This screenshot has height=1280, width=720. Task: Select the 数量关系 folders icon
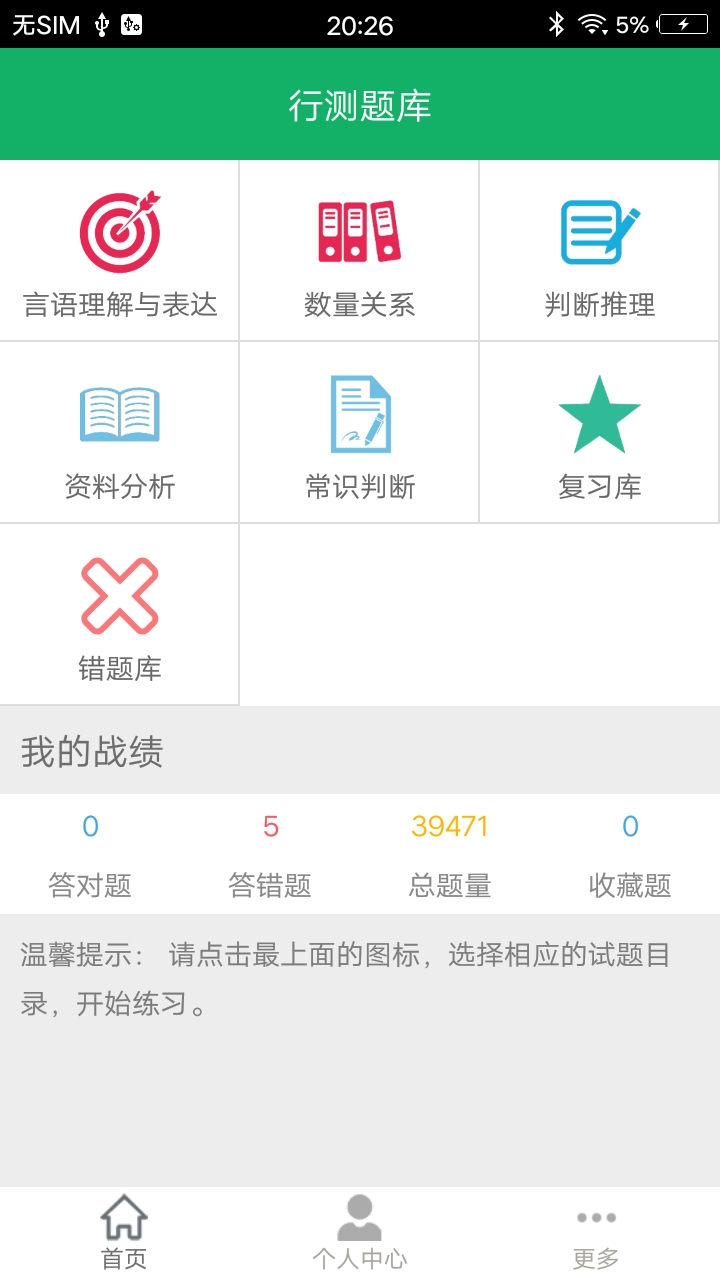pyautogui.click(x=359, y=229)
